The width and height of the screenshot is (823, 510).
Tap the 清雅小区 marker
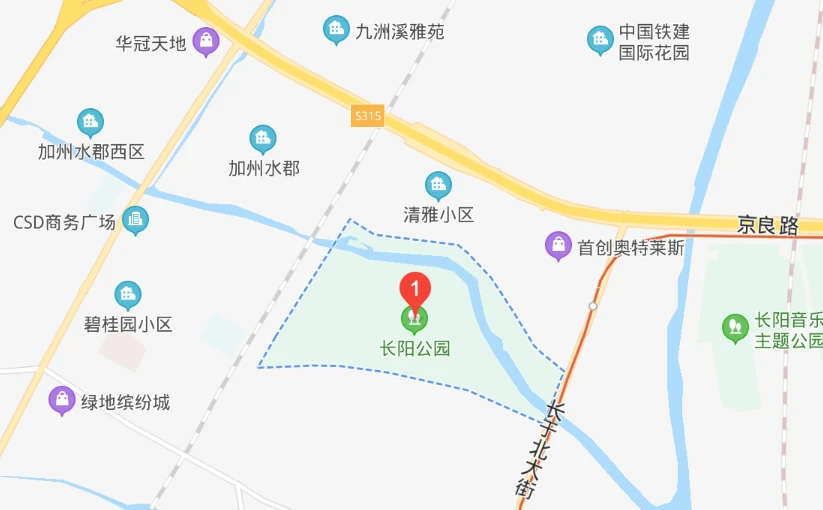pyautogui.click(x=438, y=185)
